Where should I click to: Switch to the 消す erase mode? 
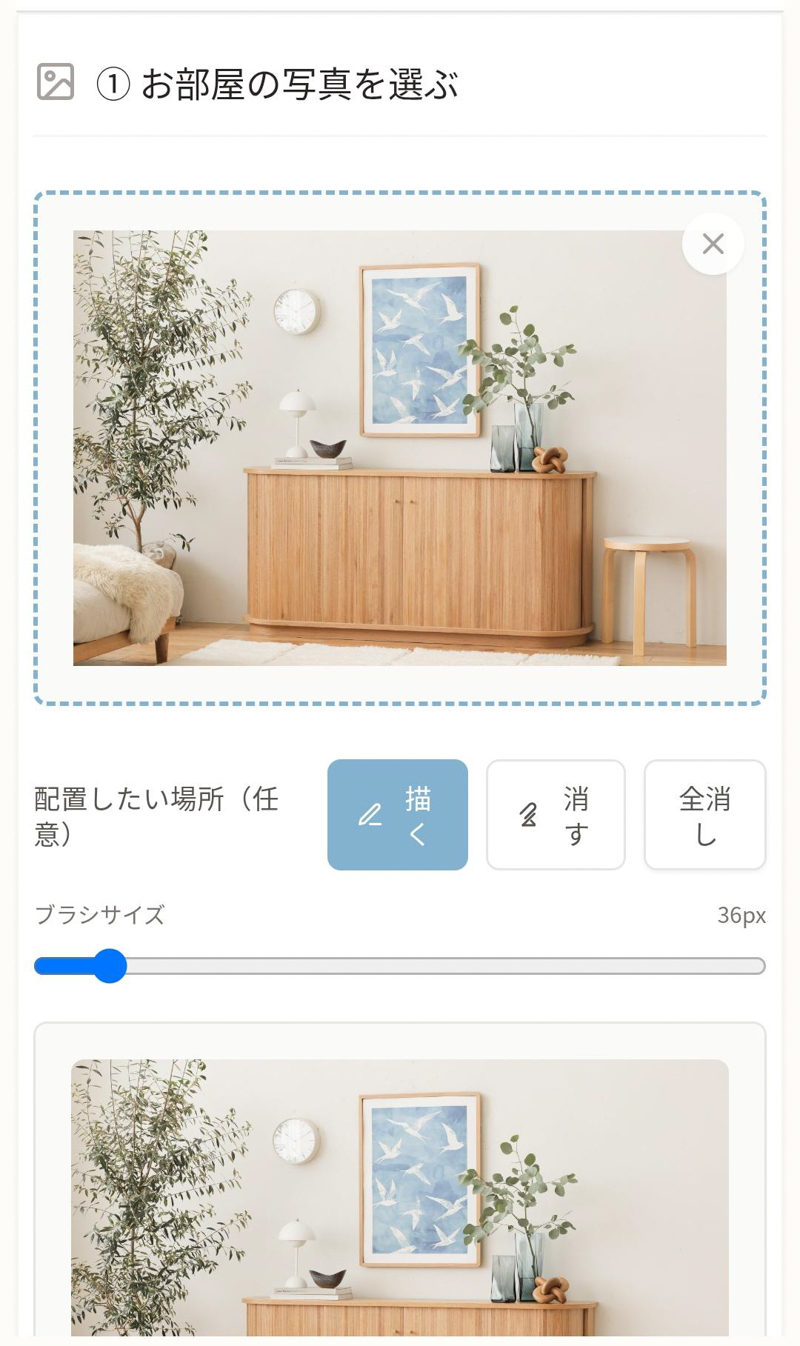pos(556,814)
